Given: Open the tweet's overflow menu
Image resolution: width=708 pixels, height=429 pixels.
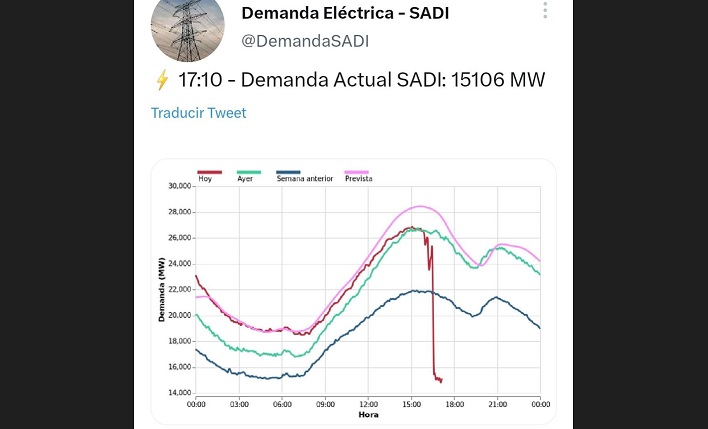Looking at the screenshot, I should 545,11.
